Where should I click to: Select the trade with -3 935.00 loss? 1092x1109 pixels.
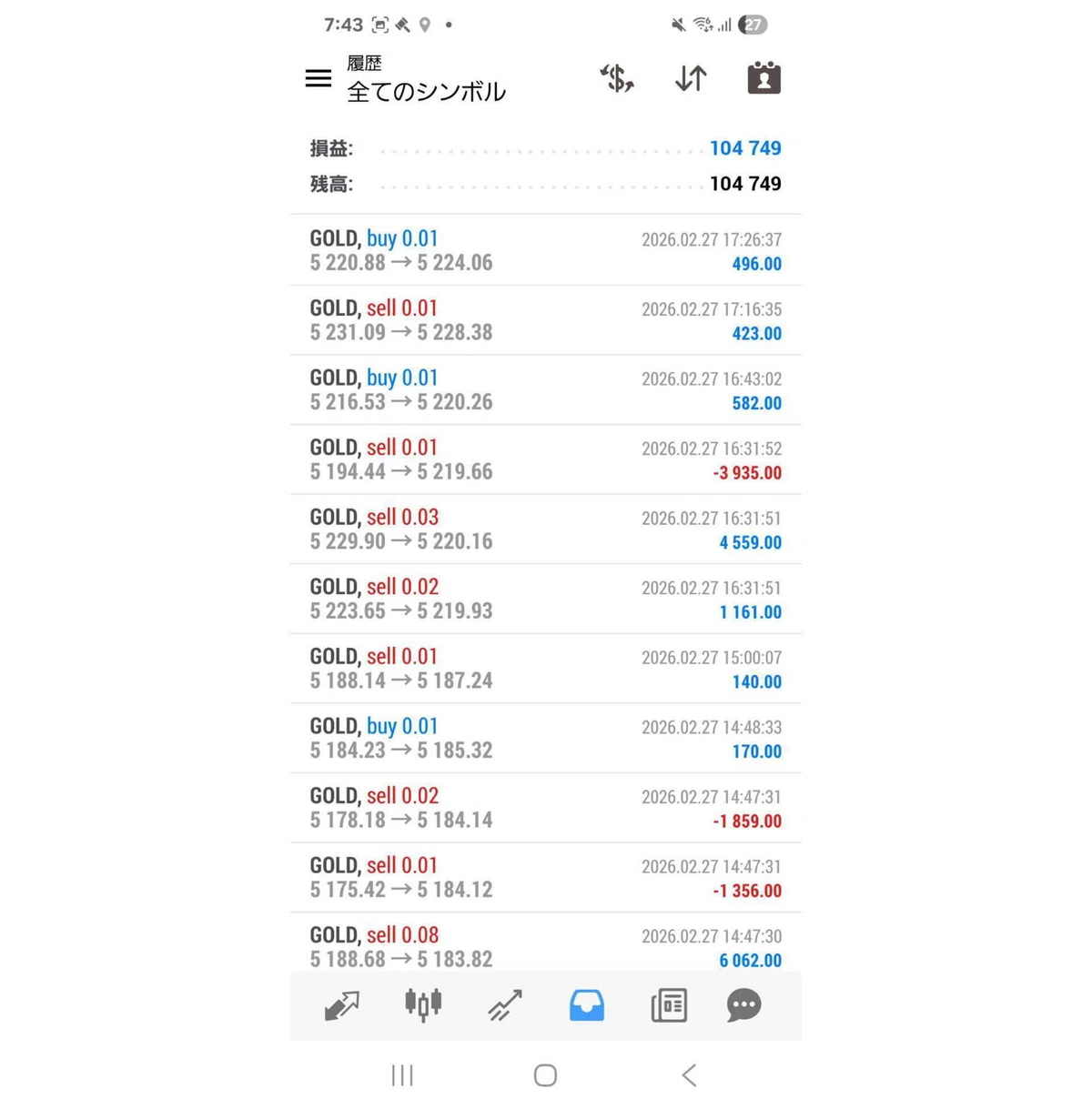point(546,459)
